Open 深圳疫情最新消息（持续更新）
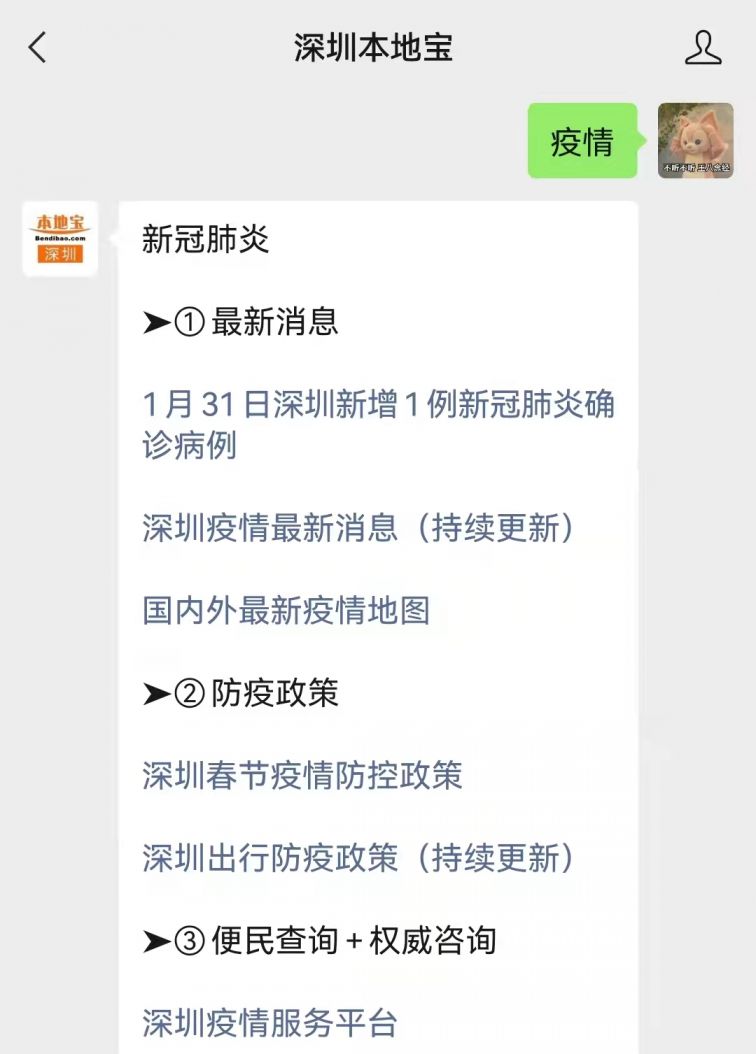The image size is (756, 1054). click(x=359, y=527)
